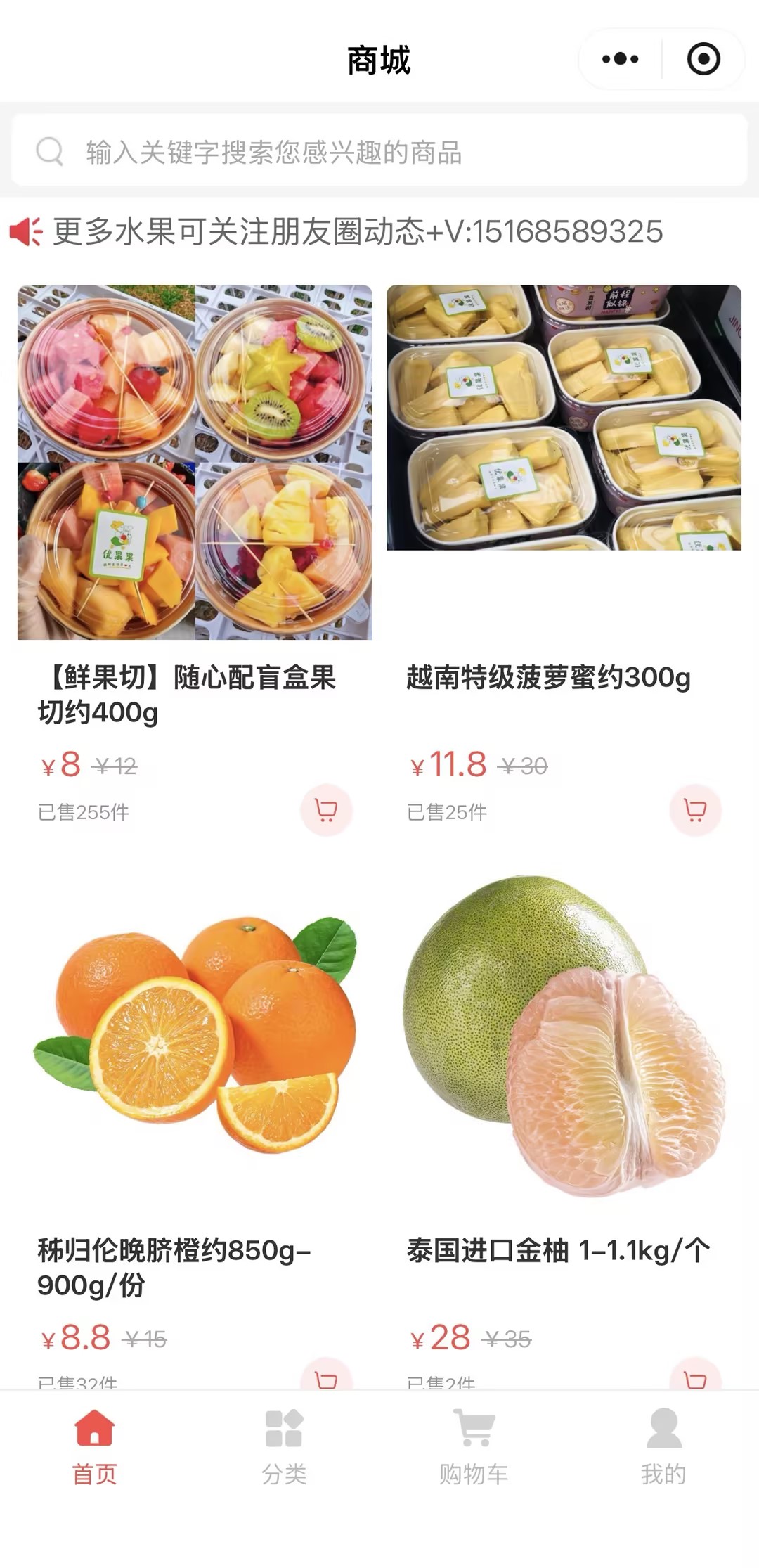
Task: Add 随心配盲盒果切 to the cart
Action: coord(326,810)
